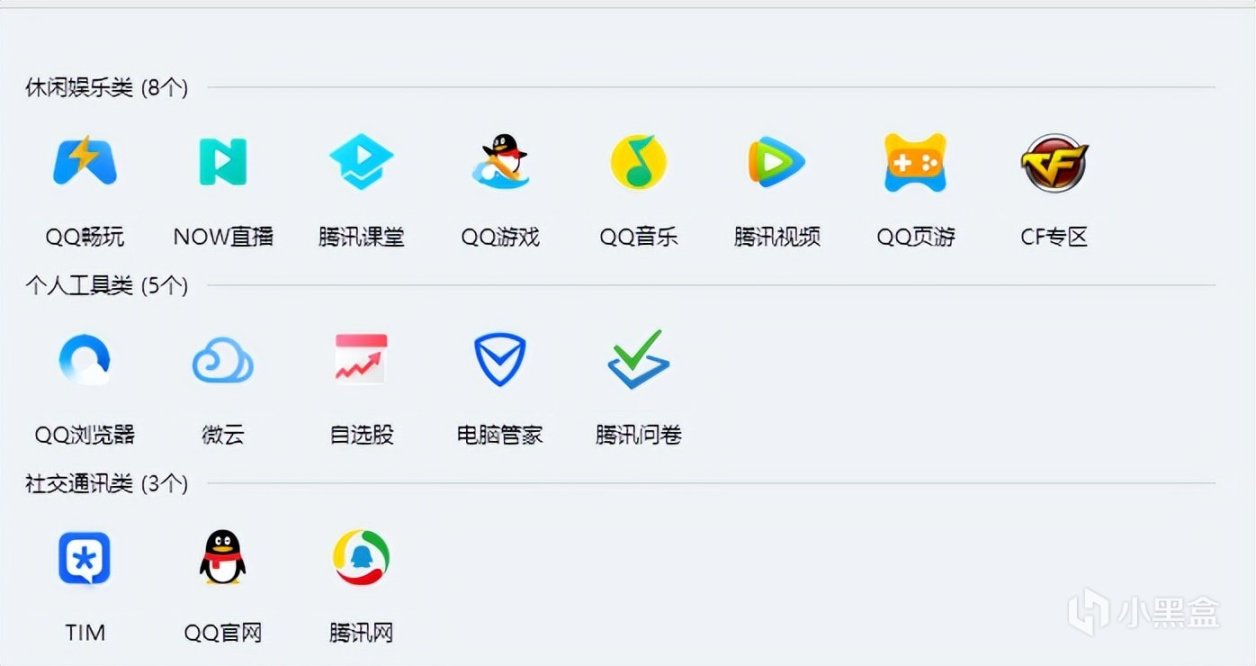The image size is (1256, 666).
Task: Open the TIM app
Action: 85,559
